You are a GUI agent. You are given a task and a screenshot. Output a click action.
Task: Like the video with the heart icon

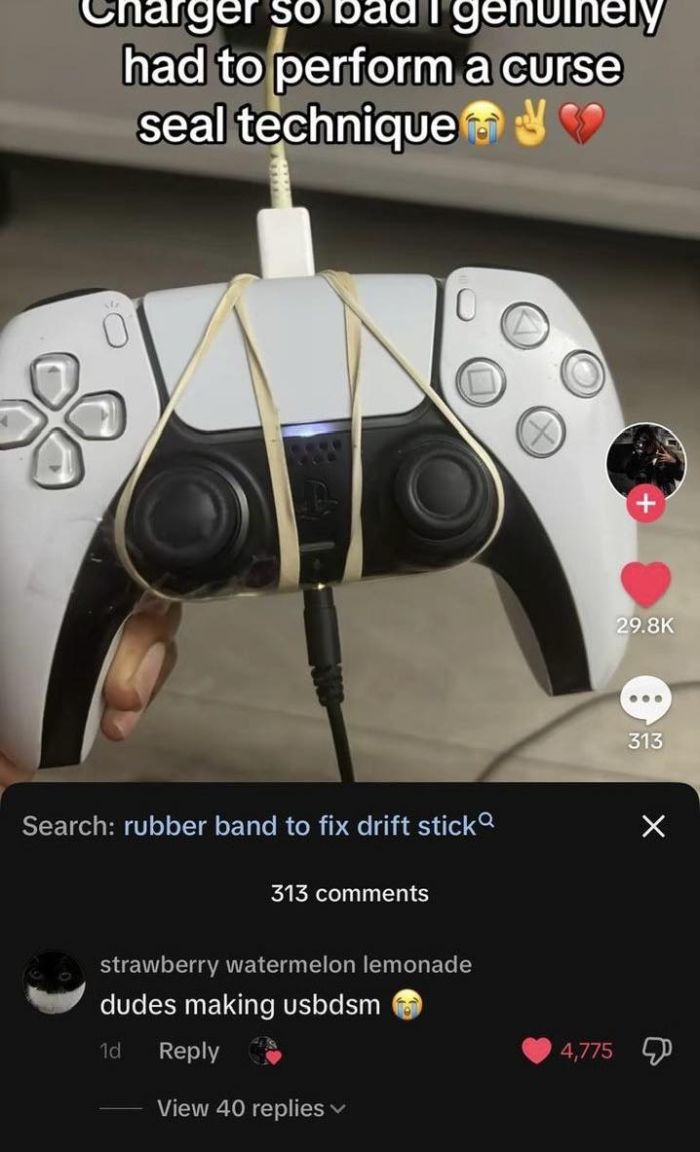click(x=646, y=583)
